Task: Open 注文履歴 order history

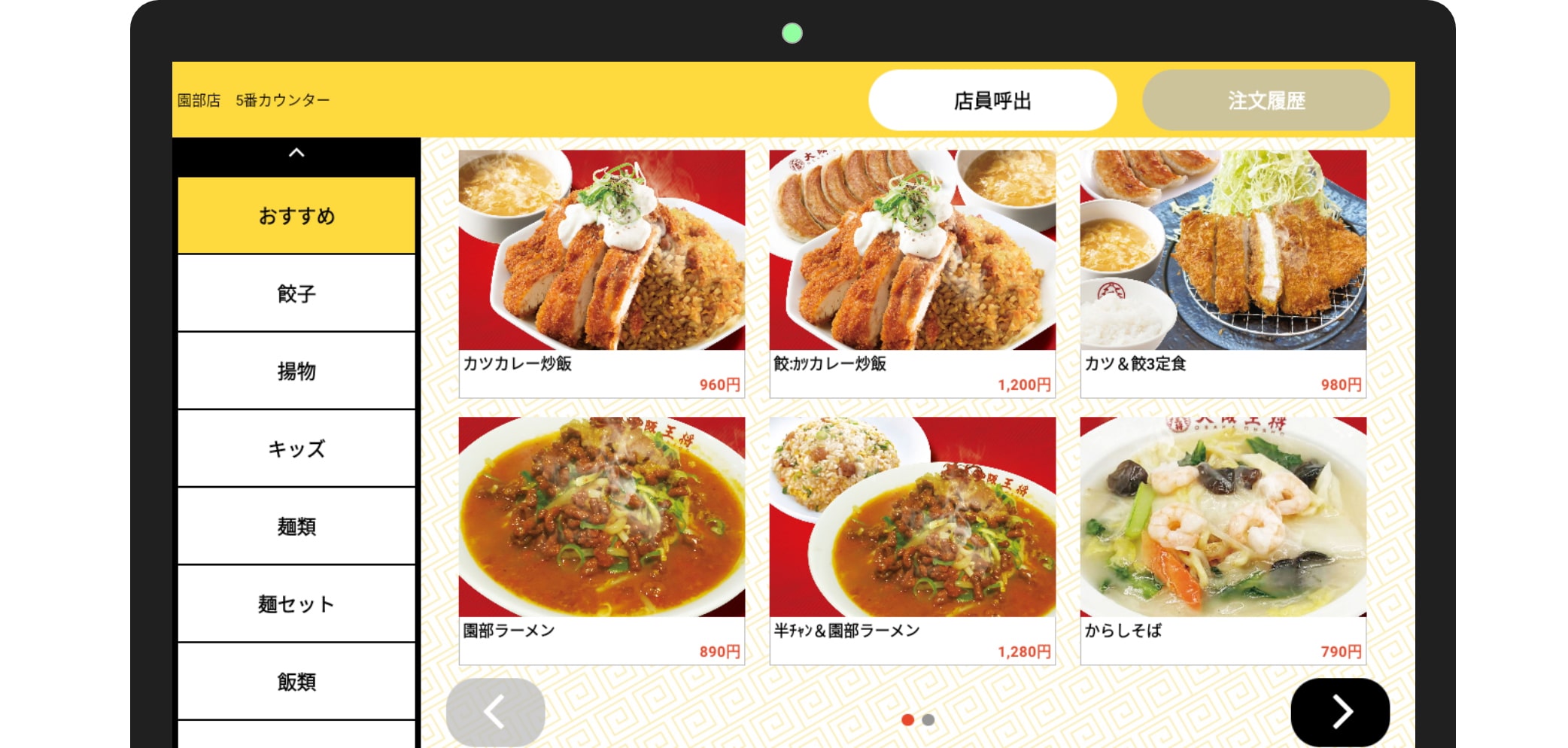Action: (x=1266, y=100)
